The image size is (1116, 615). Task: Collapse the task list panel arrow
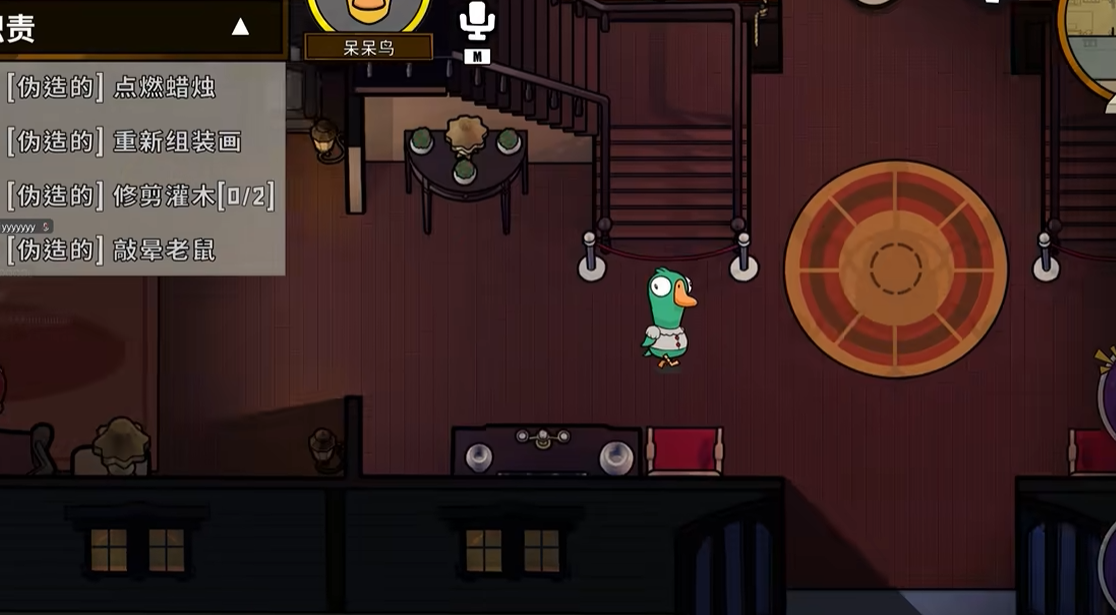click(x=240, y=27)
